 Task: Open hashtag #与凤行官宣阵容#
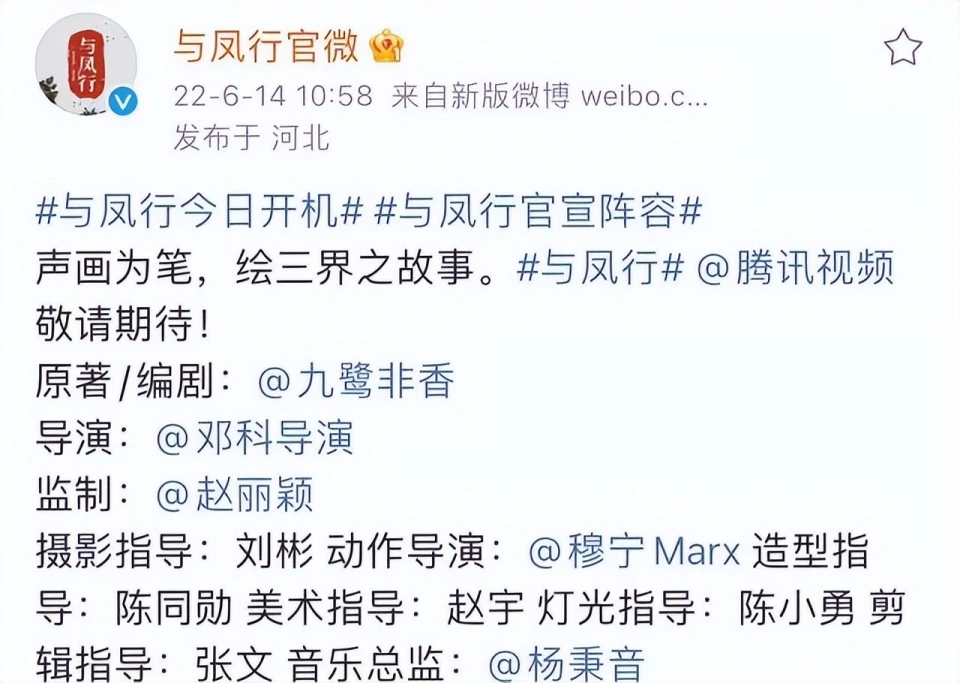click(x=538, y=212)
